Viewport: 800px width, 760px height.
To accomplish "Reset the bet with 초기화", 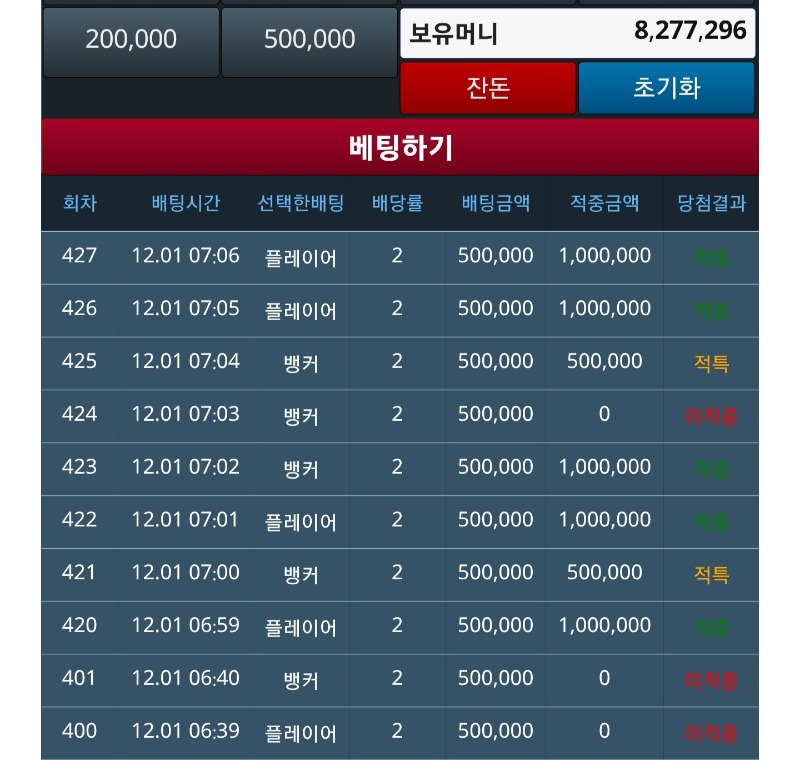I will (x=666, y=88).
